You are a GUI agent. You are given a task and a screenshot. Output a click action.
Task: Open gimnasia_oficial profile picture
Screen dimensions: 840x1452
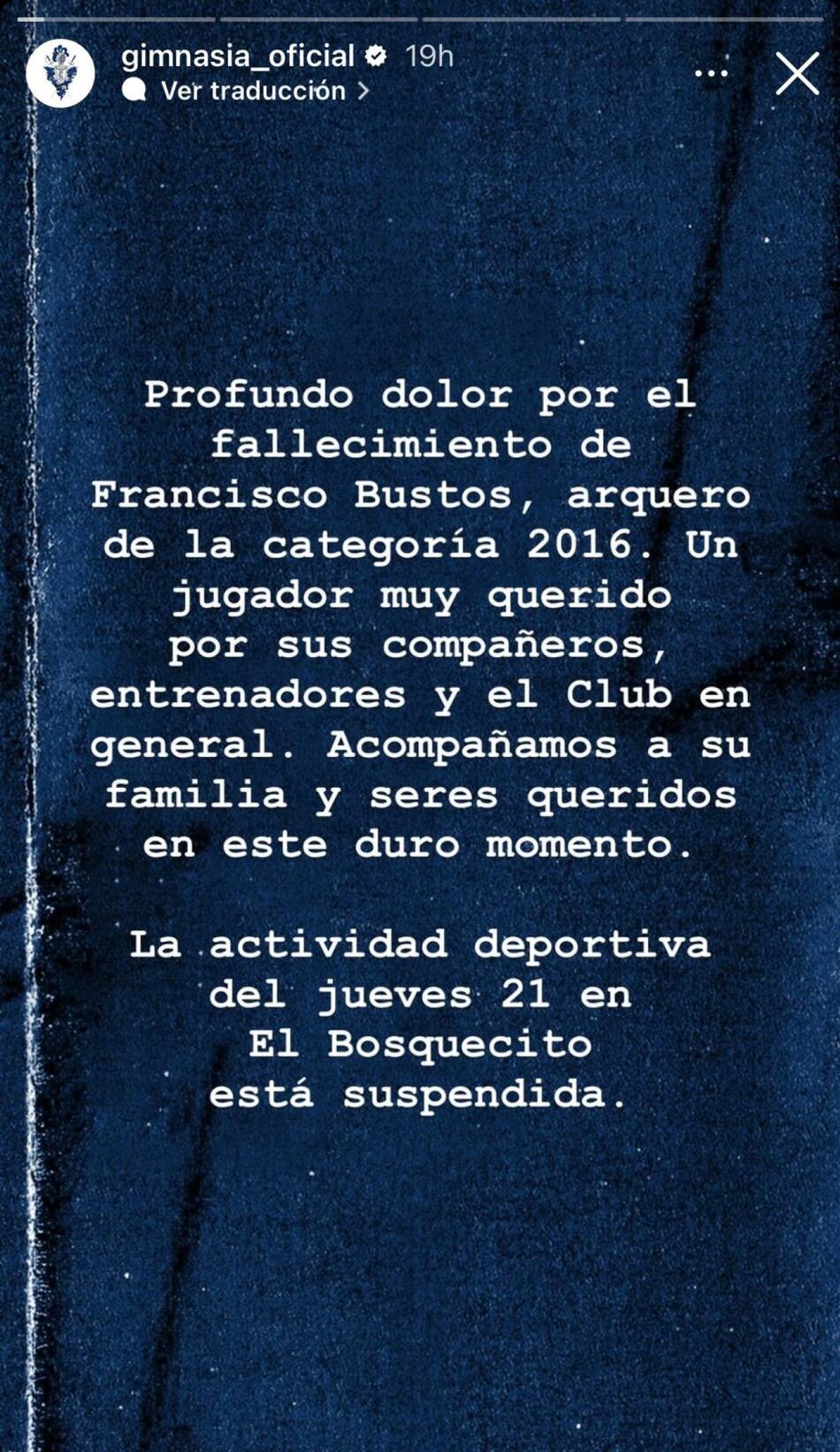[60, 73]
